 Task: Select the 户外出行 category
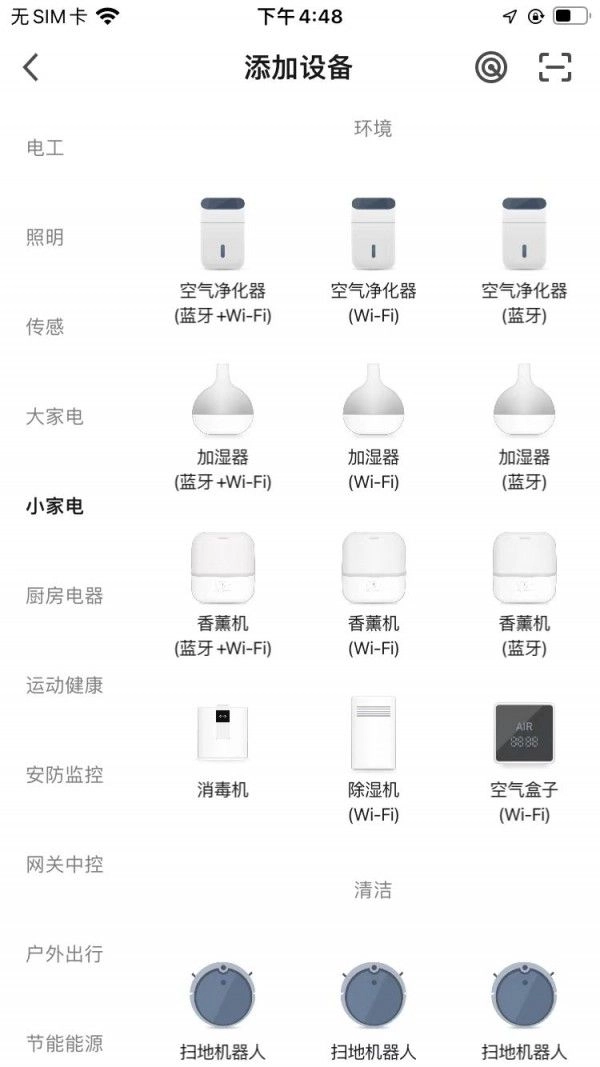[64, 953]
